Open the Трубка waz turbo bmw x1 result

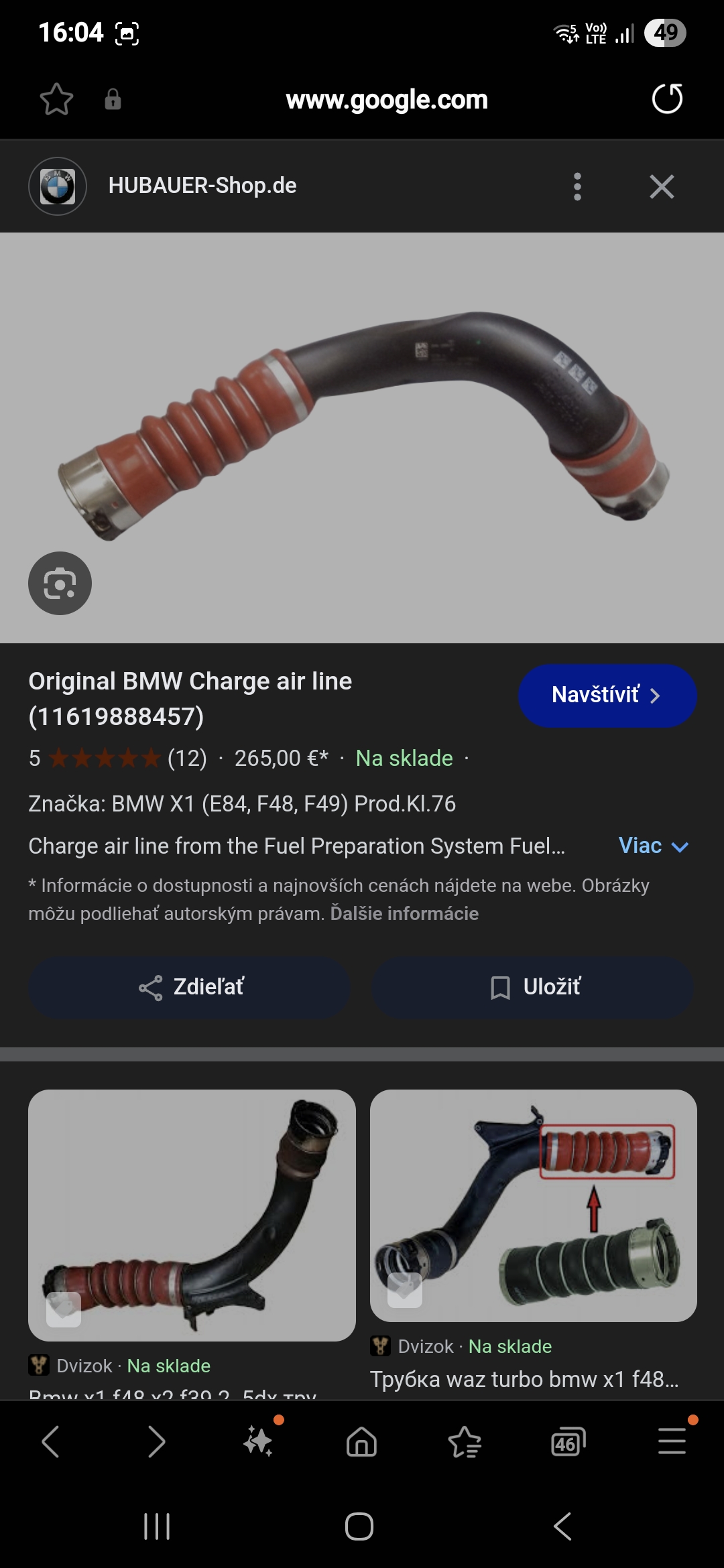533,1206
